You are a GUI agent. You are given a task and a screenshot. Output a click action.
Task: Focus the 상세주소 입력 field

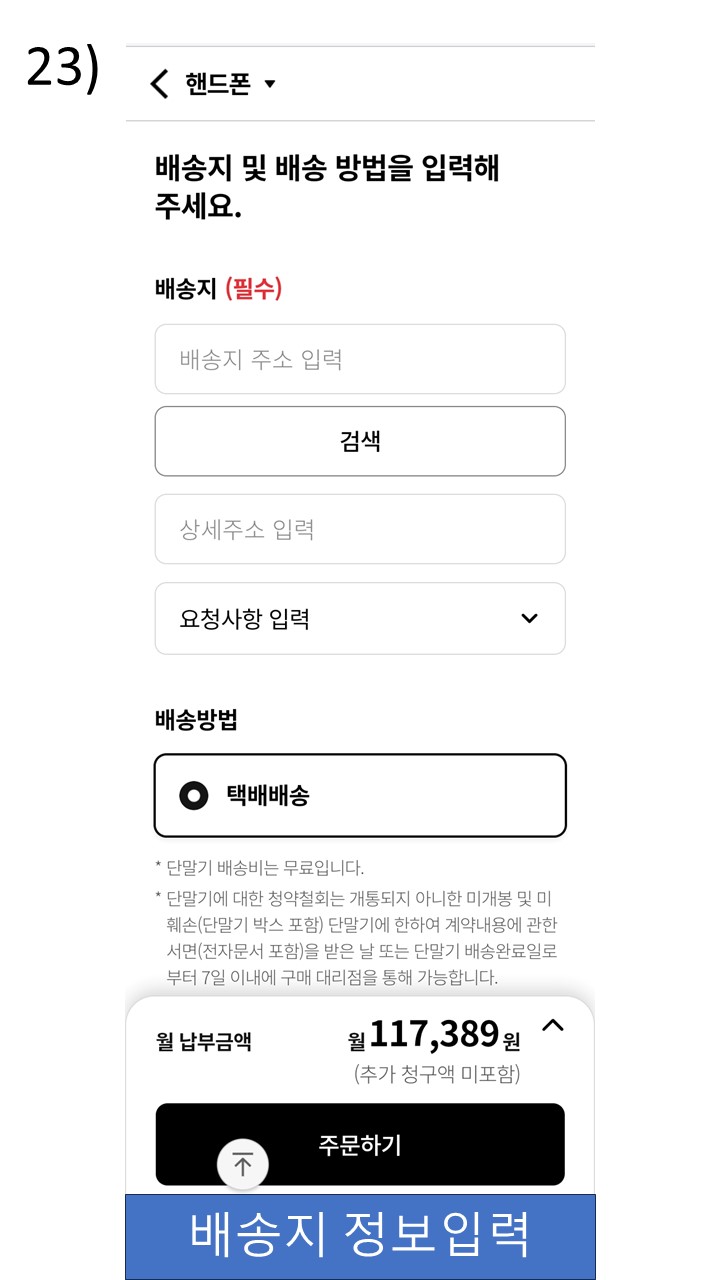coord(360,529)
